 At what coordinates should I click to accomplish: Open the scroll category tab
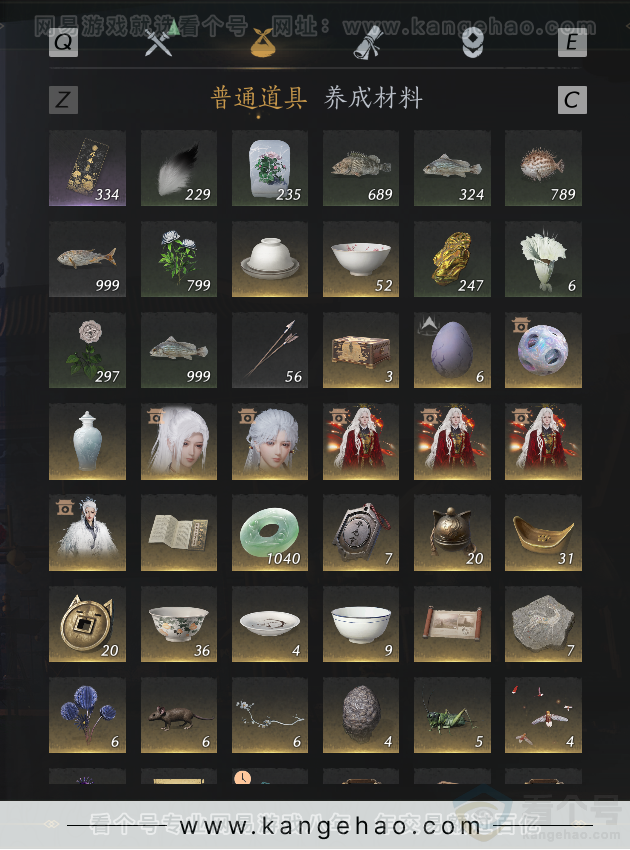tap(367, 43)
